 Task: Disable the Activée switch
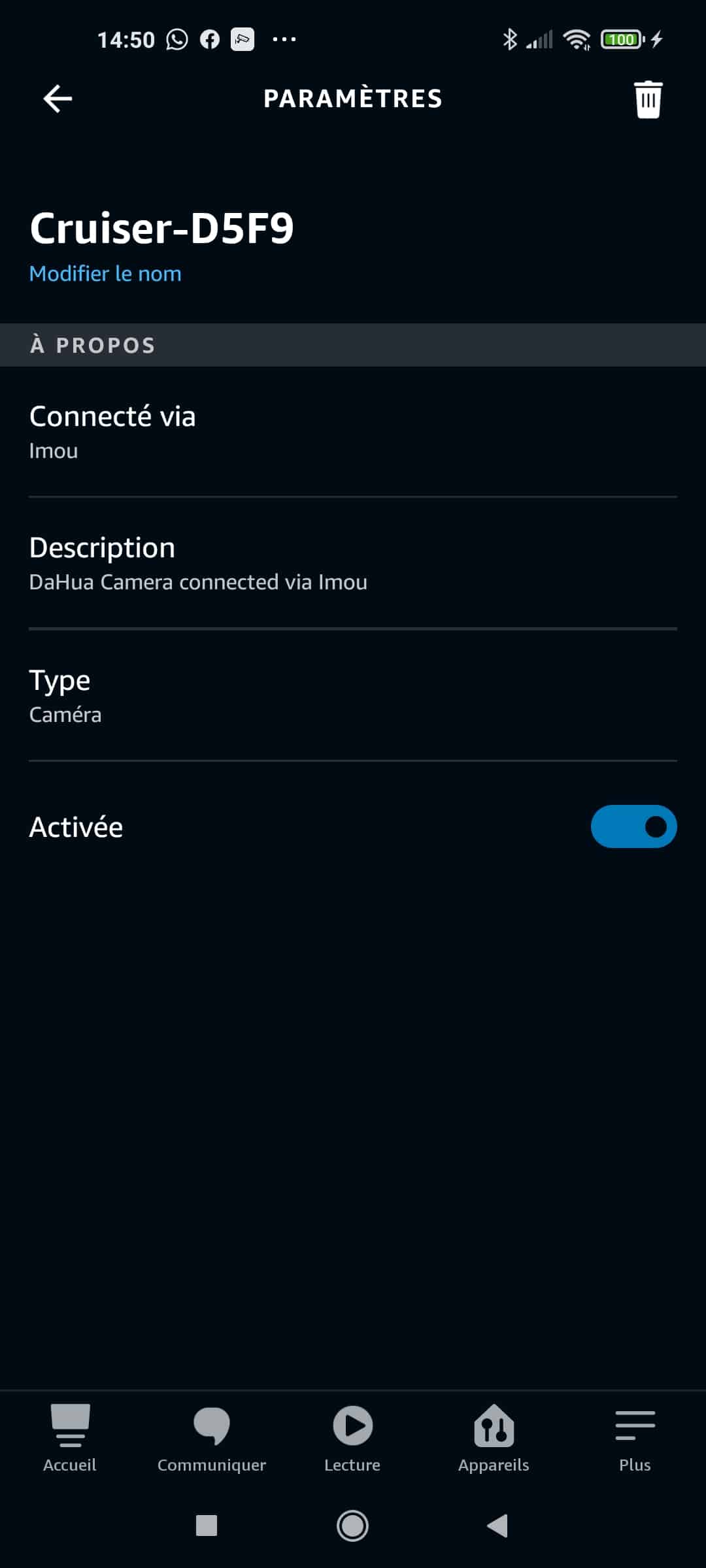pos(633,826)
